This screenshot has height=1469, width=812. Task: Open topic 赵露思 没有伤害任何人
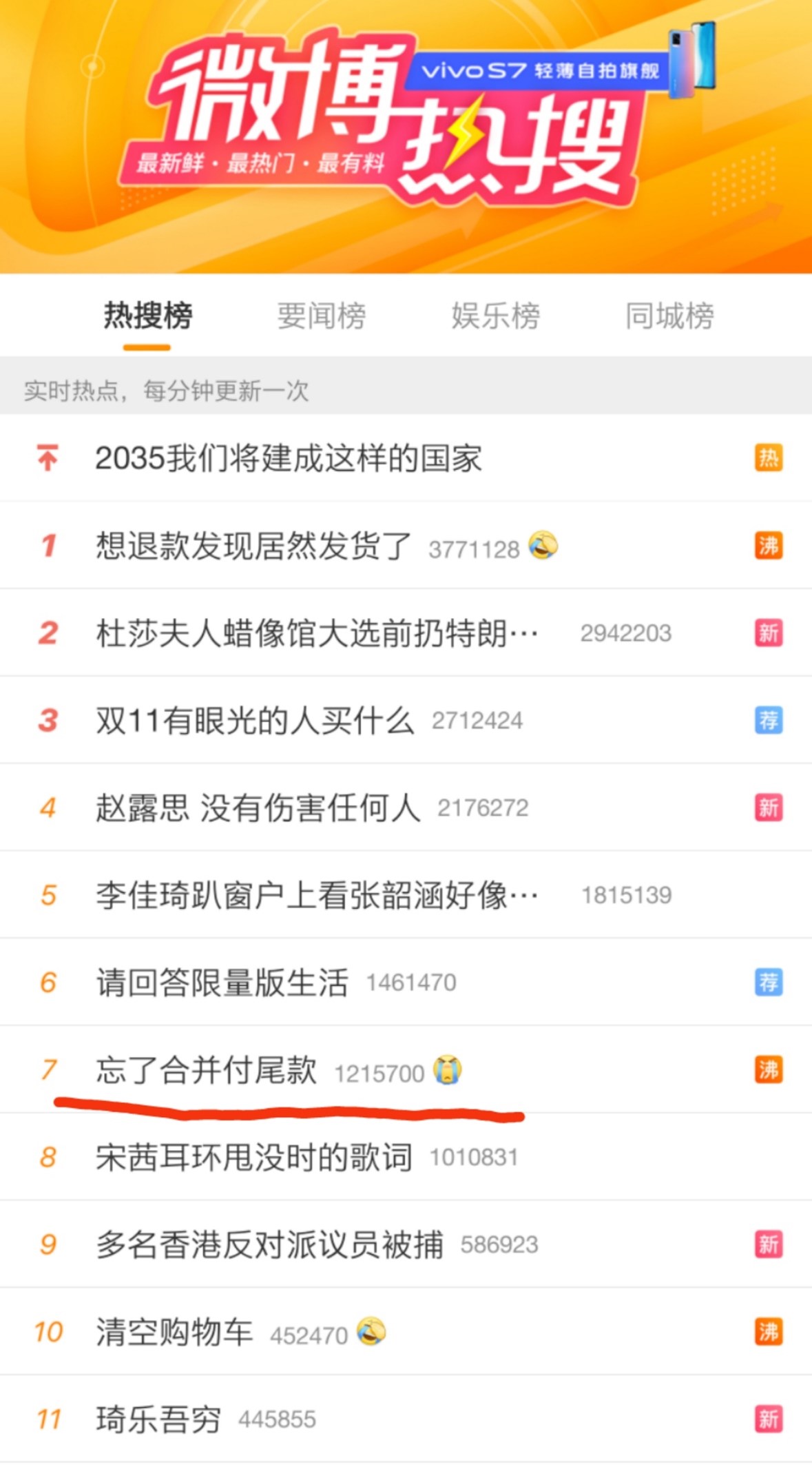[x=258, y=808]
